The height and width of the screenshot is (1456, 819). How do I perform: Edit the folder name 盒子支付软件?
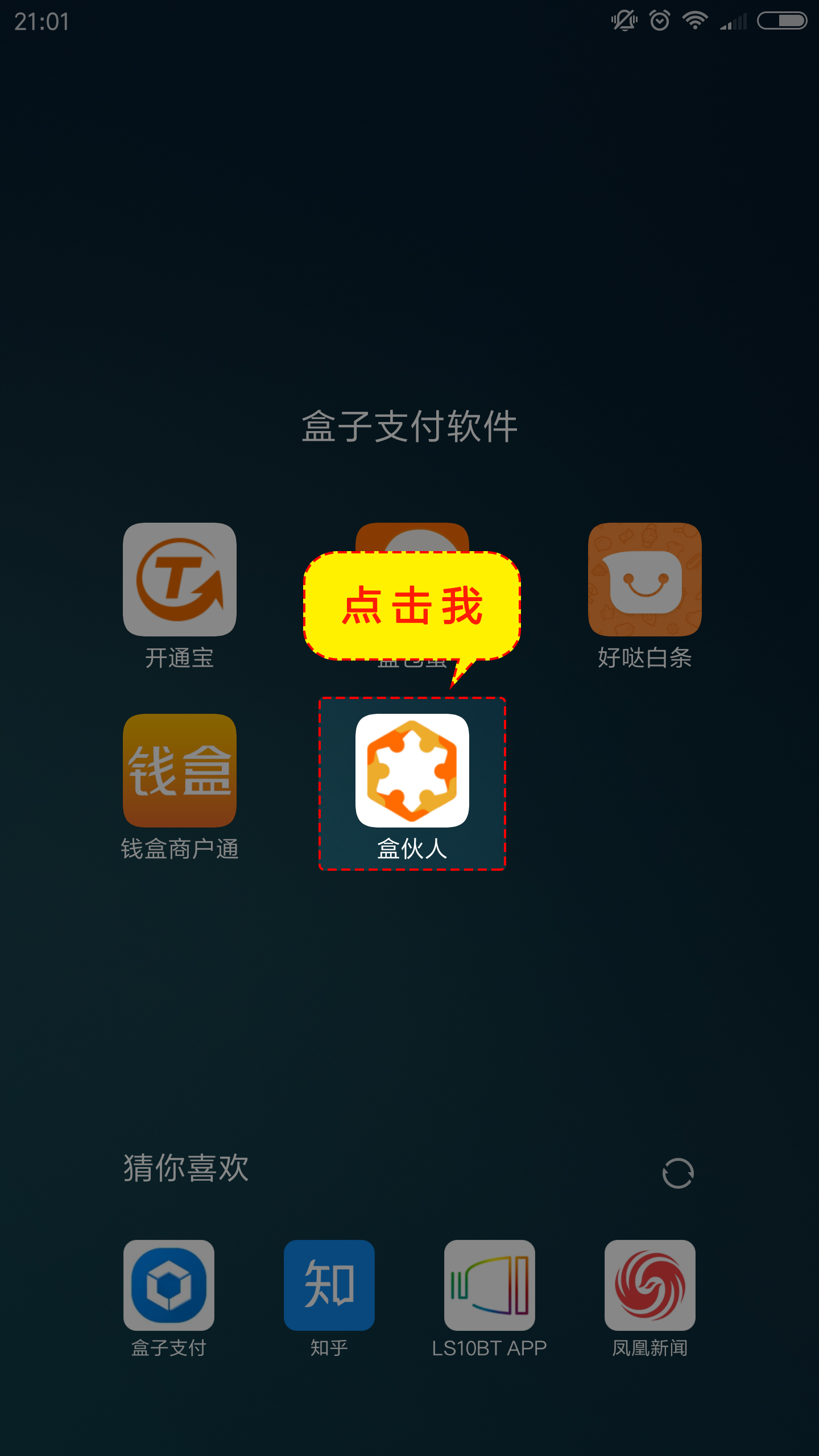click(x=409, y=427)
